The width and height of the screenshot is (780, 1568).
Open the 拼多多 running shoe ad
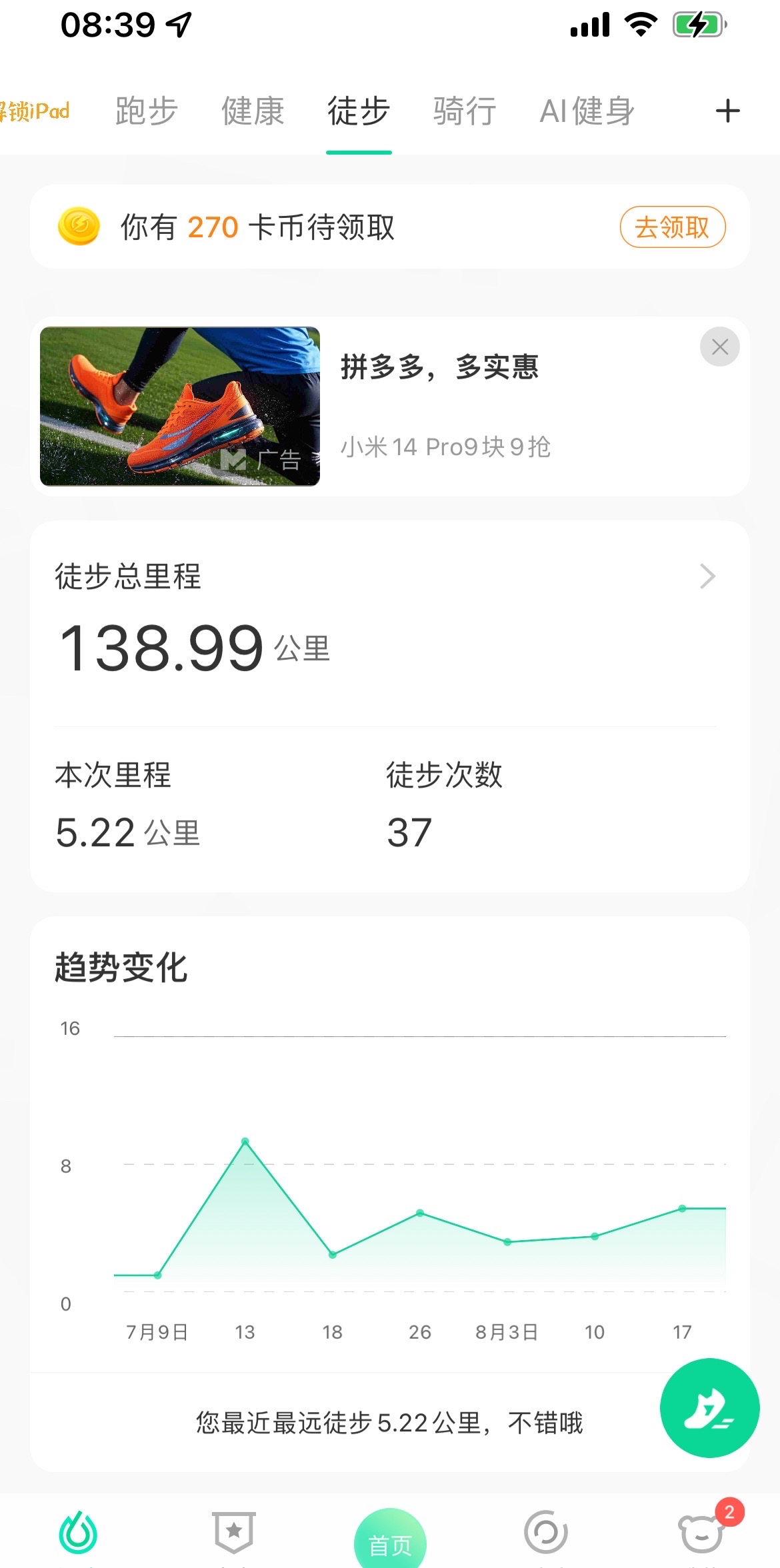click(180, 406)
